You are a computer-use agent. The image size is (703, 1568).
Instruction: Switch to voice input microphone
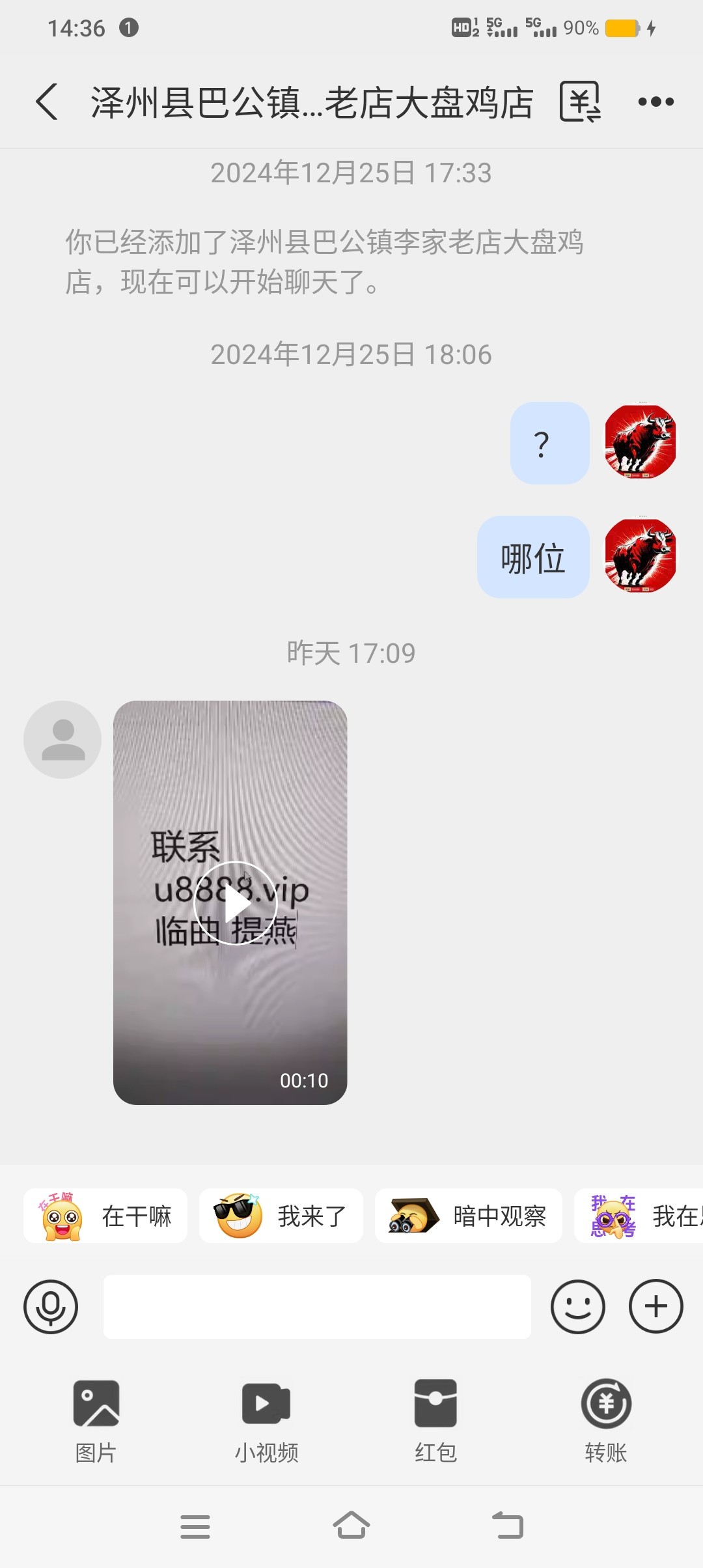(x=51, y=1306)
